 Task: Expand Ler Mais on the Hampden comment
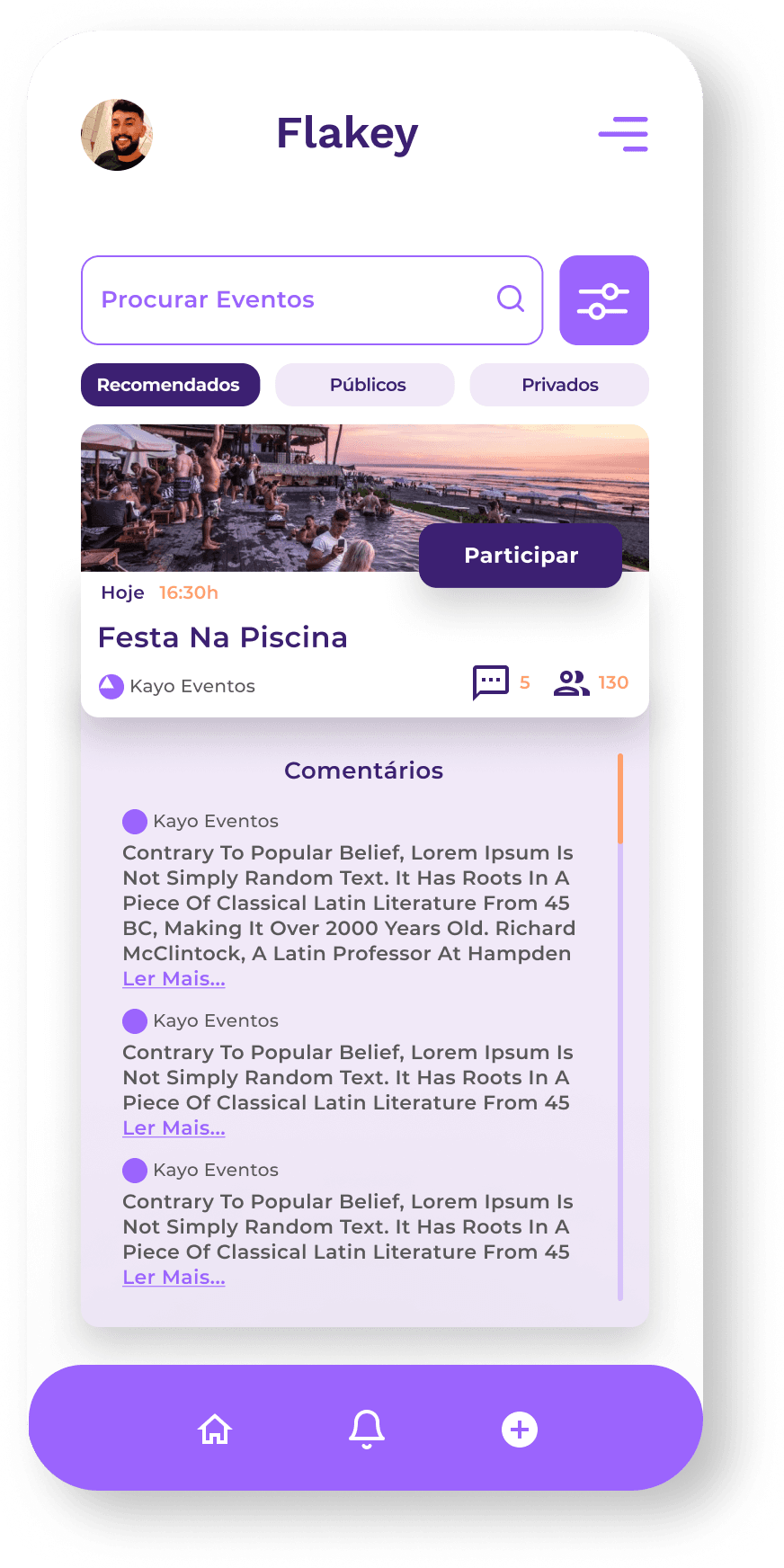[x=174, y=979]
